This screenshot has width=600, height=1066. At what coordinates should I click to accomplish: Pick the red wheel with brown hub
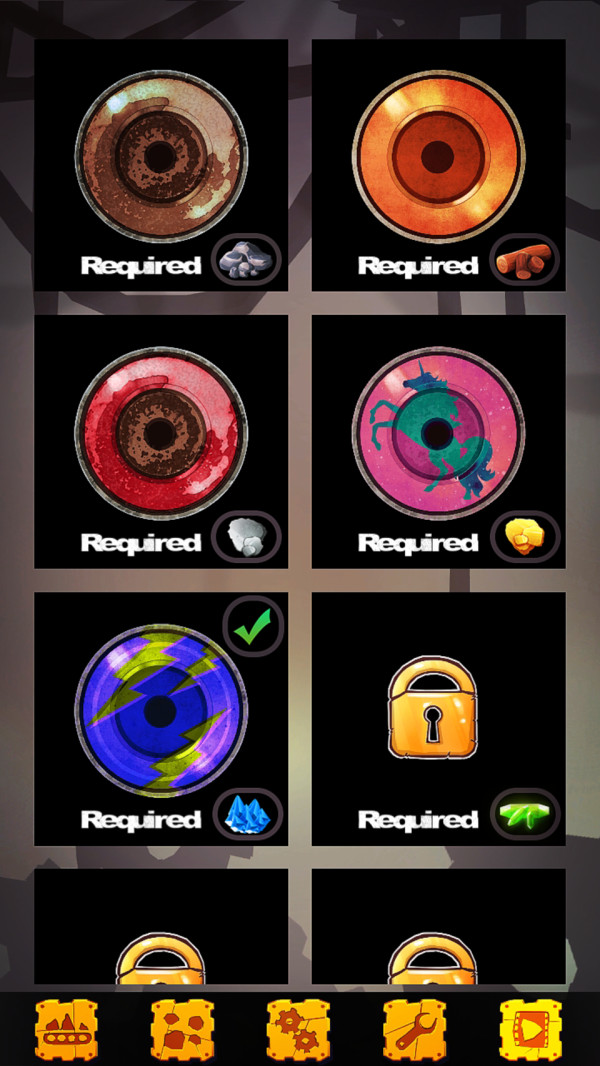point(161,442)
